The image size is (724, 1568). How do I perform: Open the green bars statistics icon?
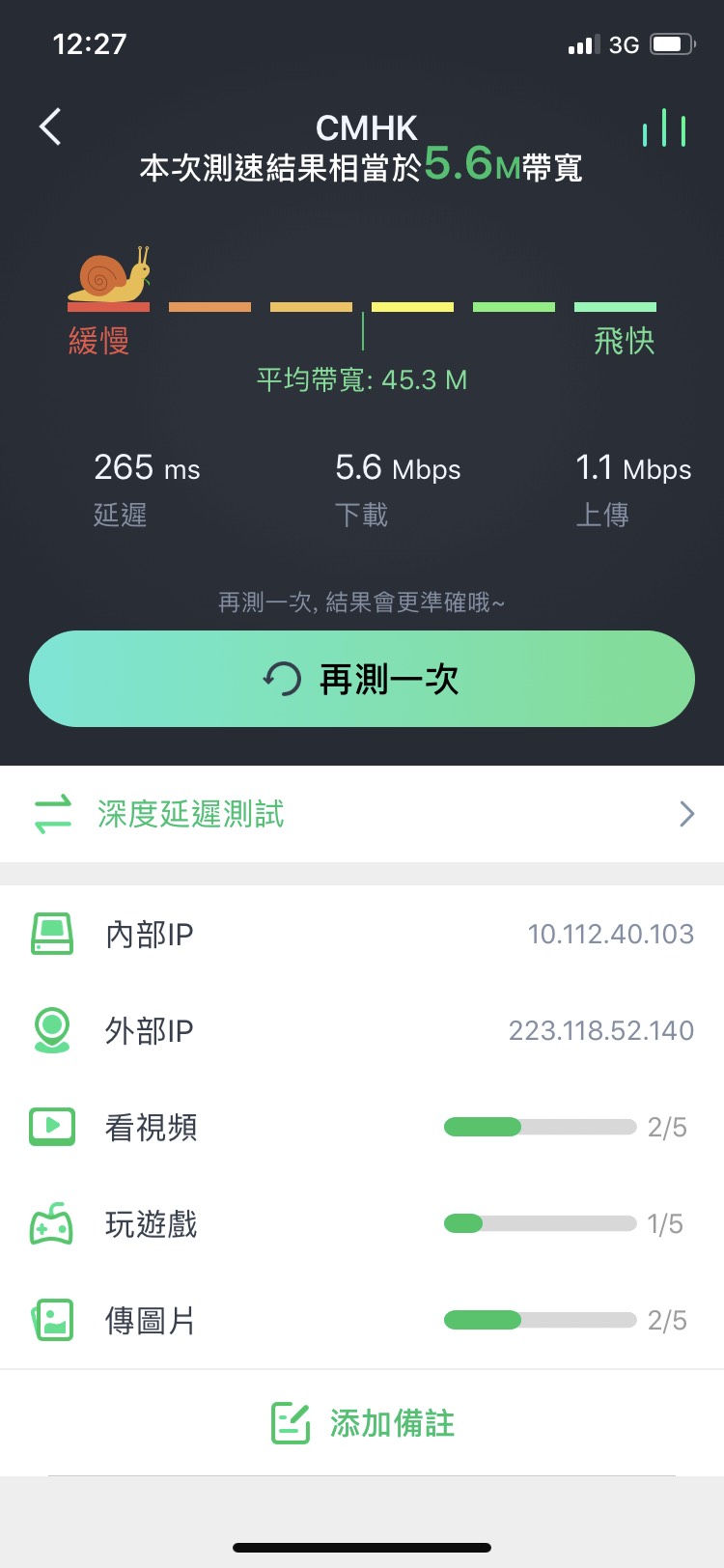664,127
